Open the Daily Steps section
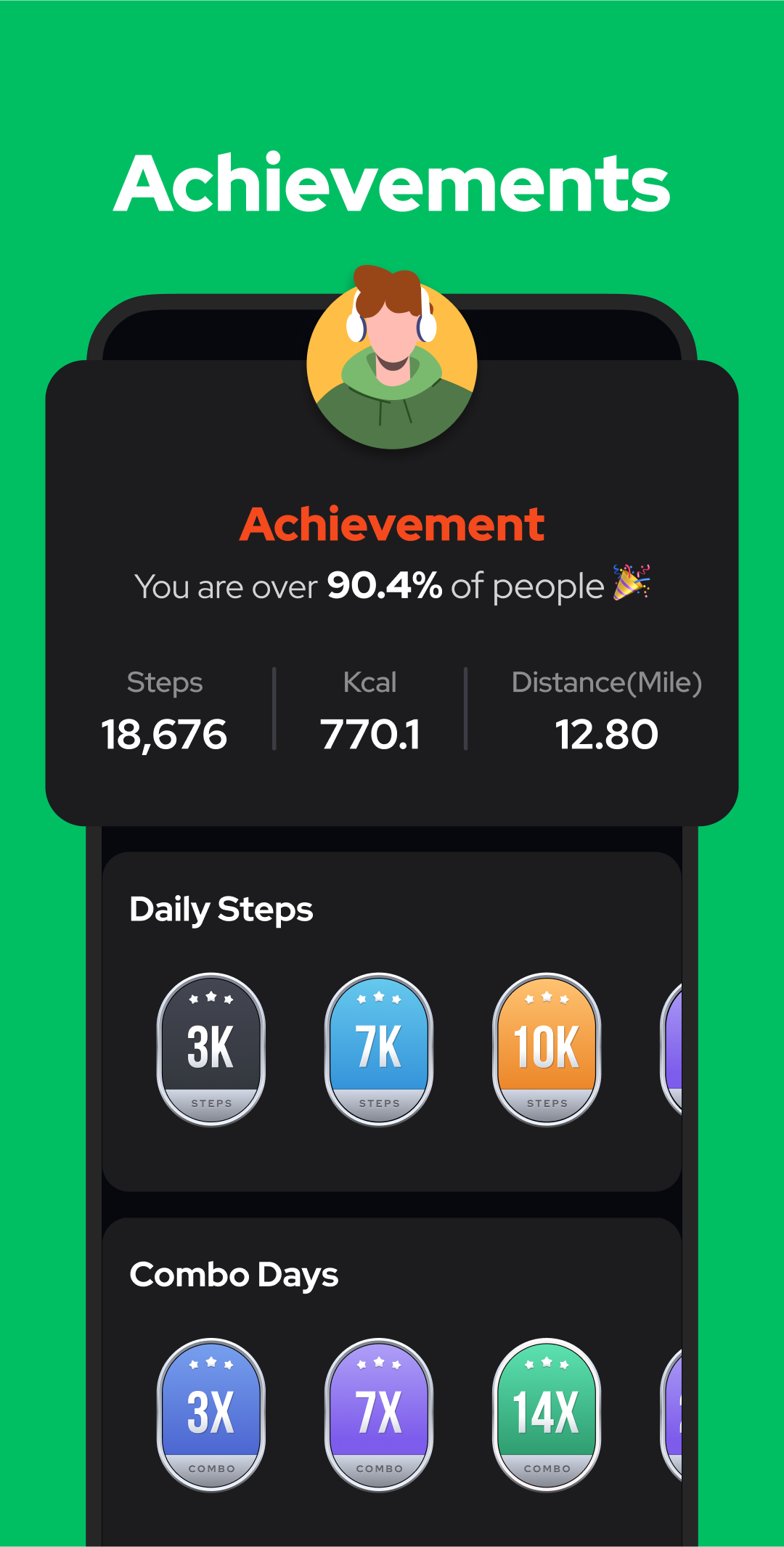784x1547 pixels. click(x=220, y=908)
